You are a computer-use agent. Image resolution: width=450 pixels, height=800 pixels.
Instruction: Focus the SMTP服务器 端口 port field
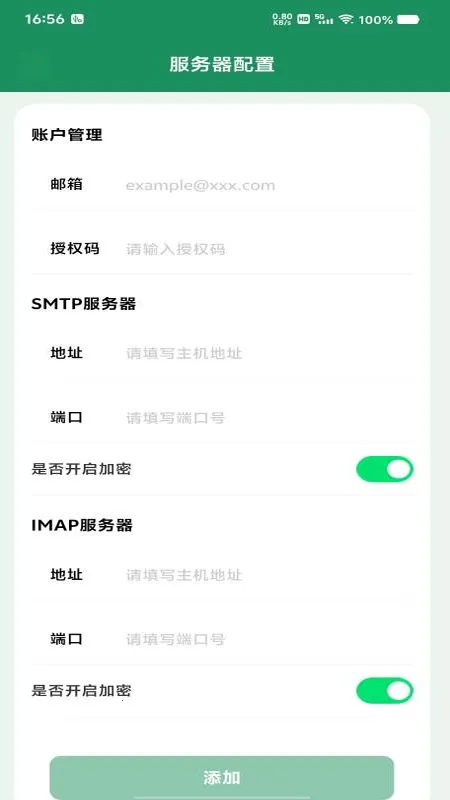(x=268, y=418)
